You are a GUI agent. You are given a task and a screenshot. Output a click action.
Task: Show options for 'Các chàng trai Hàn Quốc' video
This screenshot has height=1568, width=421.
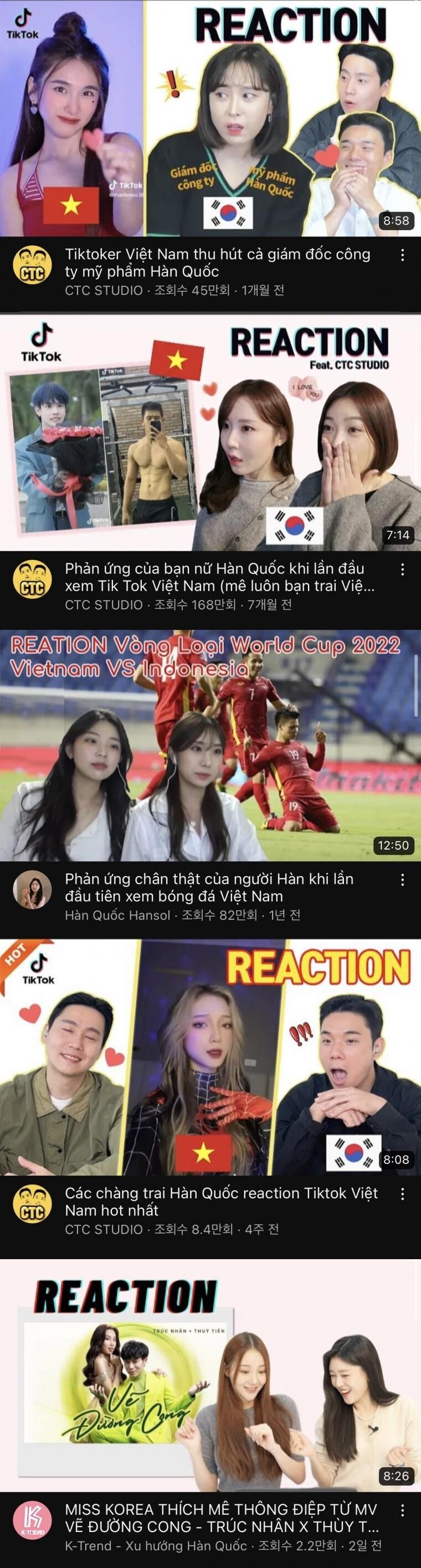point(402,1194)
